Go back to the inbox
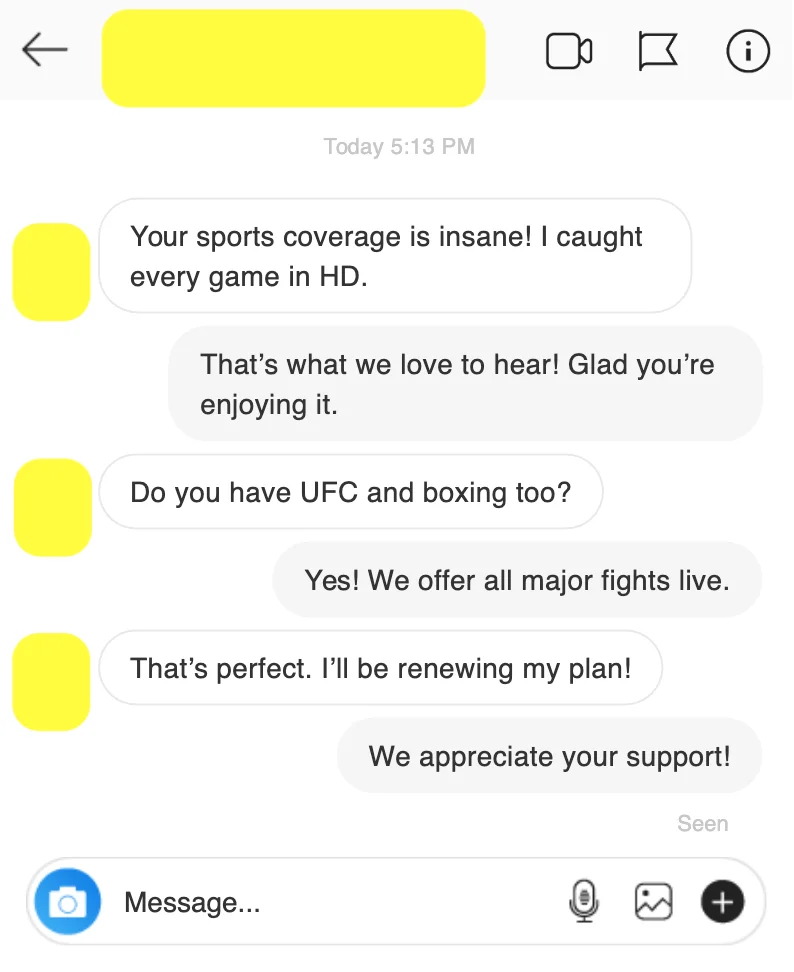This screenshot has width=794, height=972. pyautogui.click(x=44, y=50)
